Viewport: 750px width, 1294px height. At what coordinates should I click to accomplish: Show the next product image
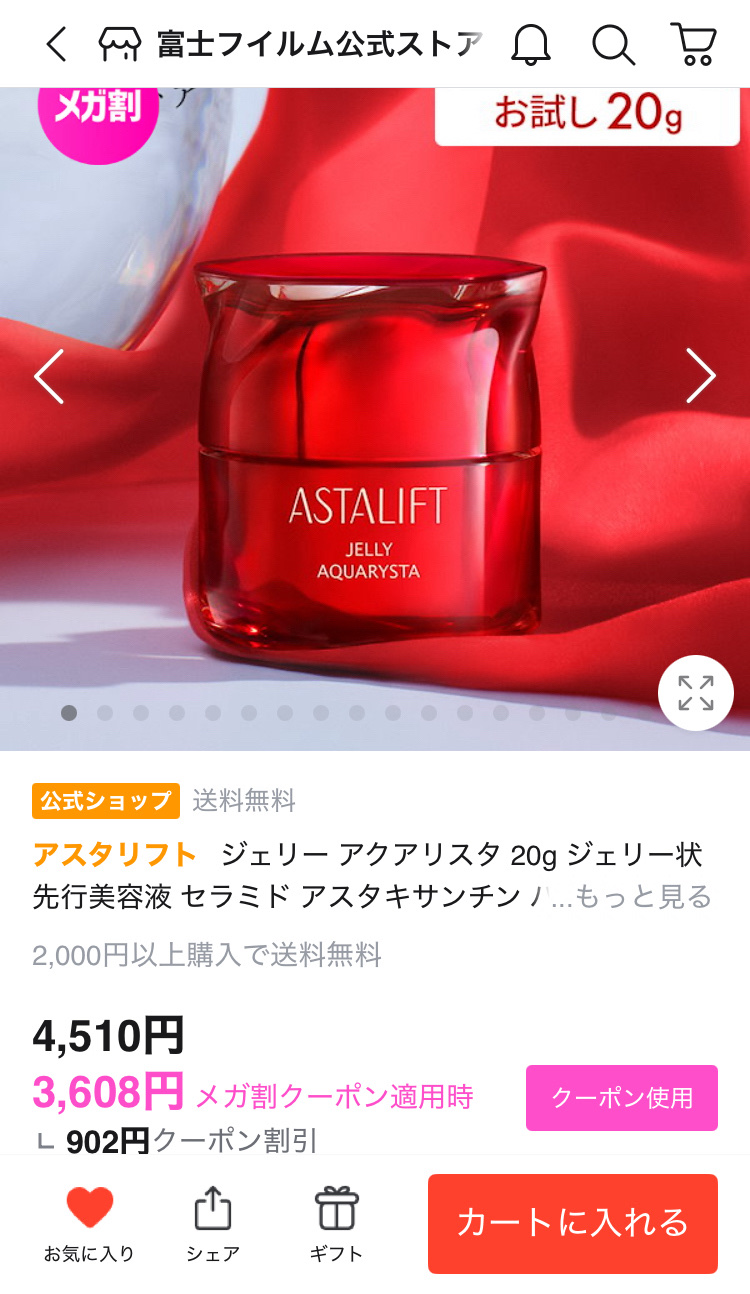(x=701, y=376)
